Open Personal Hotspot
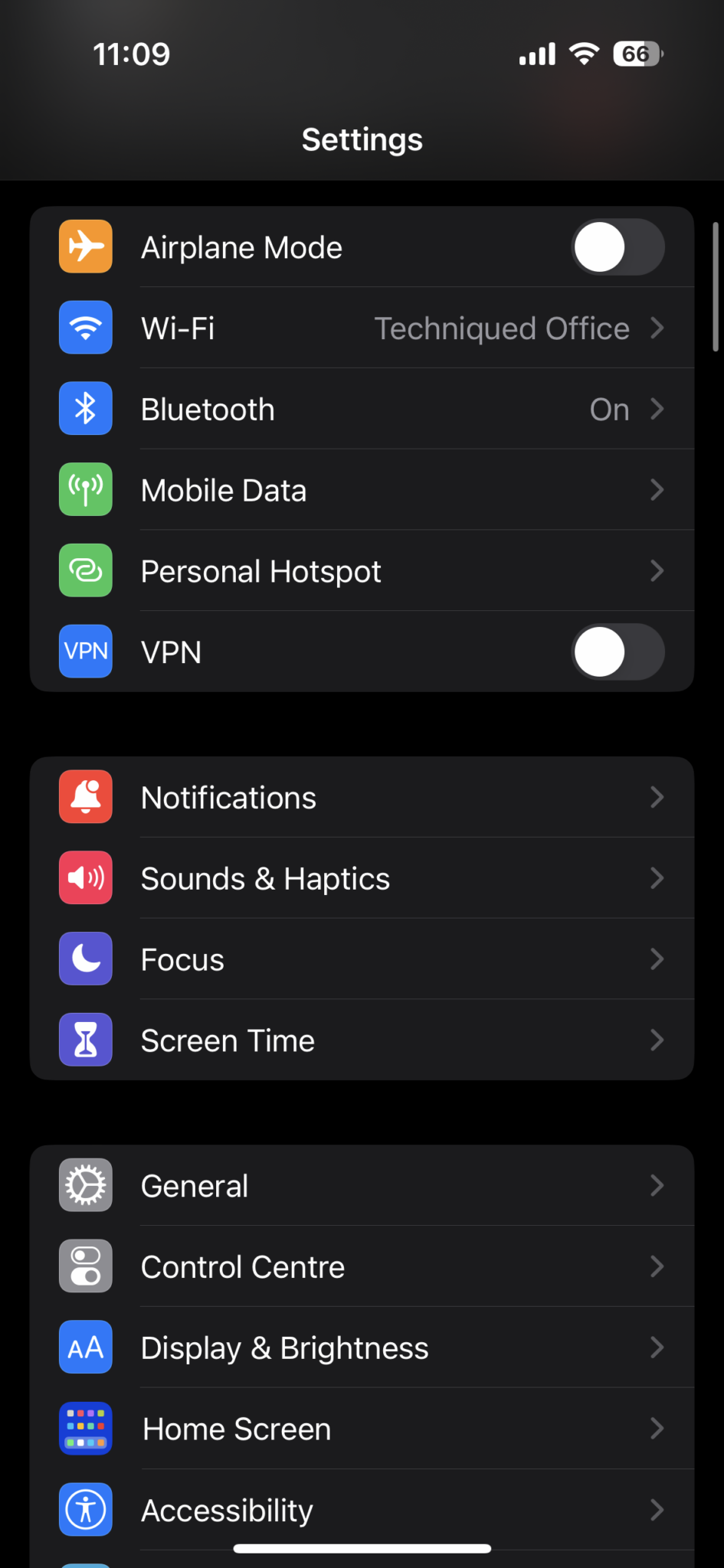Viewport: 724px width, 1568px height. [362, 571]
